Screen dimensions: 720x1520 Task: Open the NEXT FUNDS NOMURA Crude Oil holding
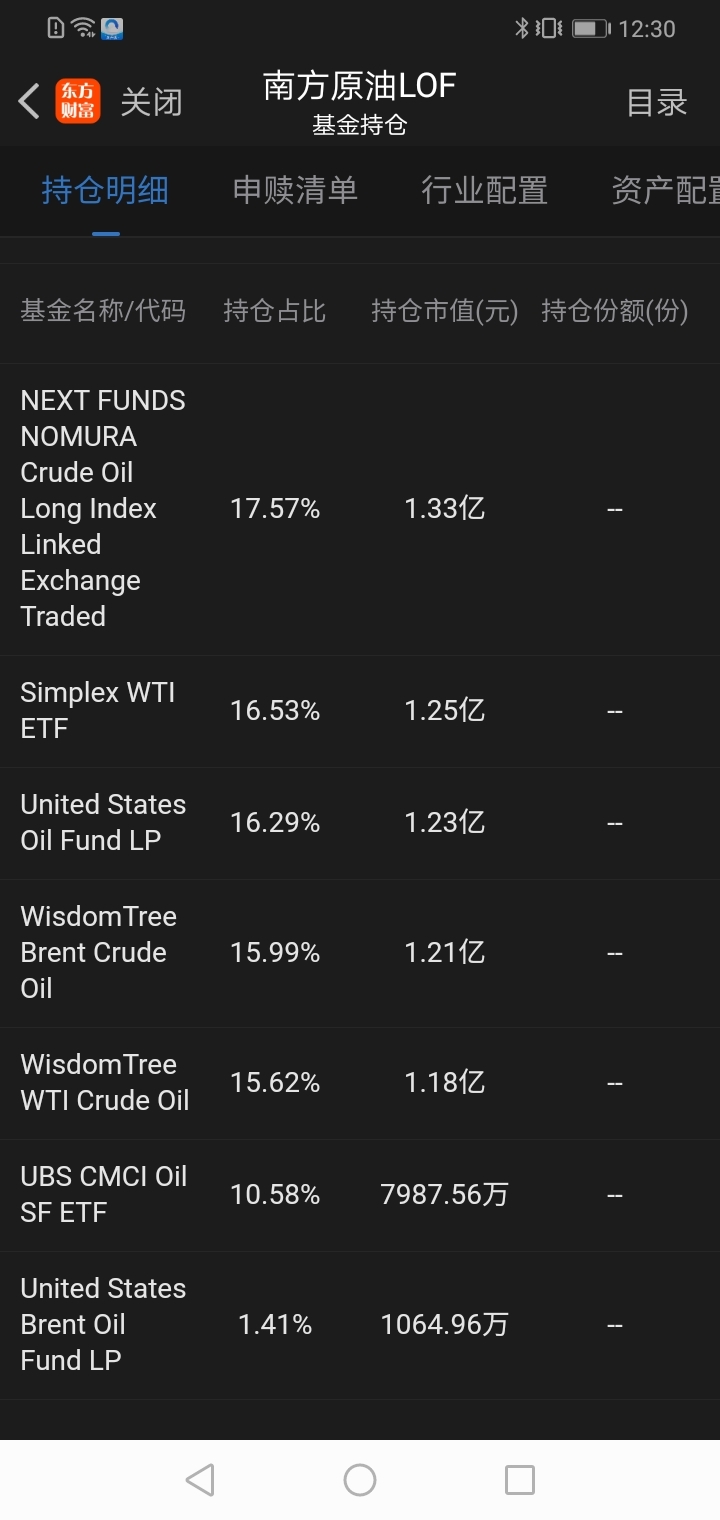point(360,509)
